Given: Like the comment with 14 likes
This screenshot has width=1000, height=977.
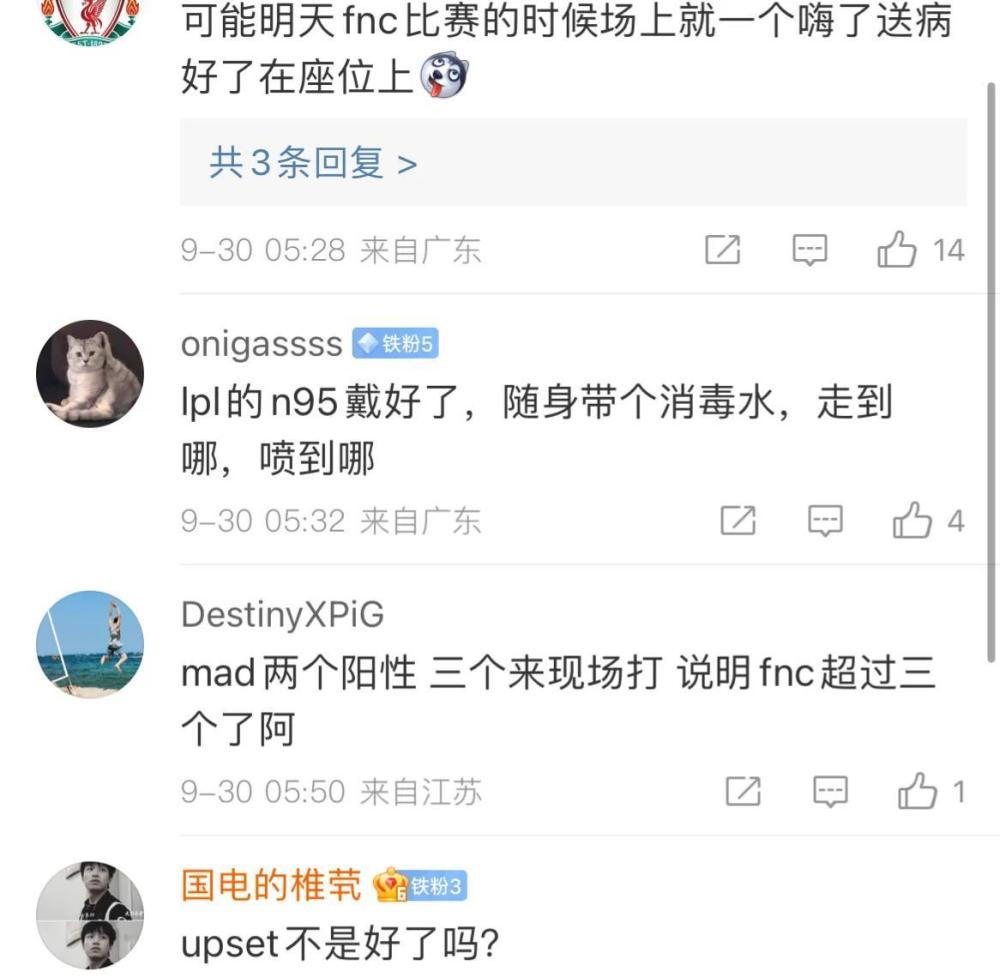Looking at the screenshot, I should pos(897,250).
